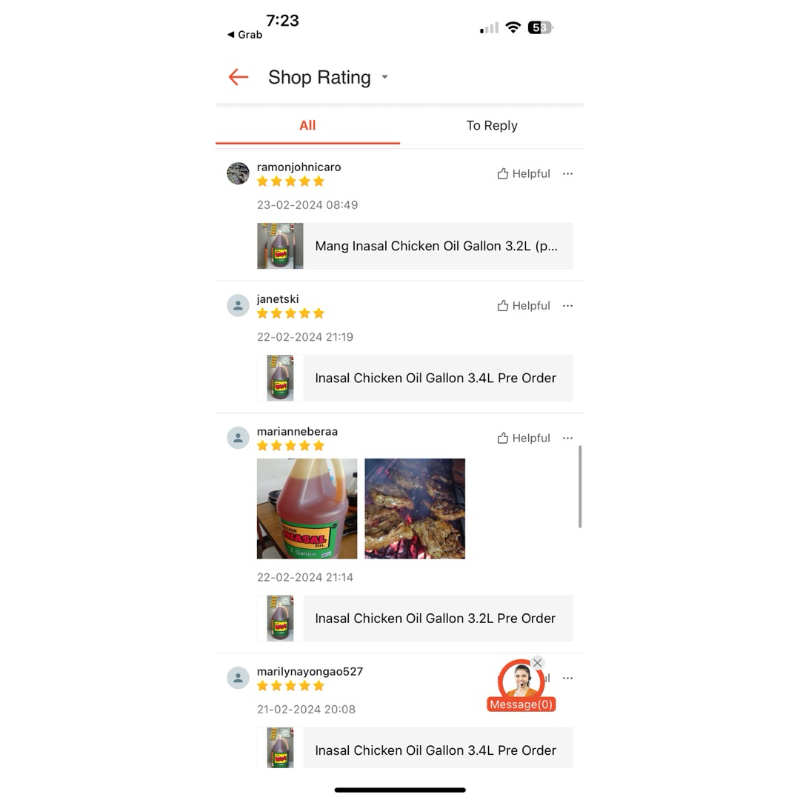View marianneberaa's oil bottle photo
Image resolution: width=800 pixels, height=800 pixels.
pyautogui.click(x=307, y=509)
